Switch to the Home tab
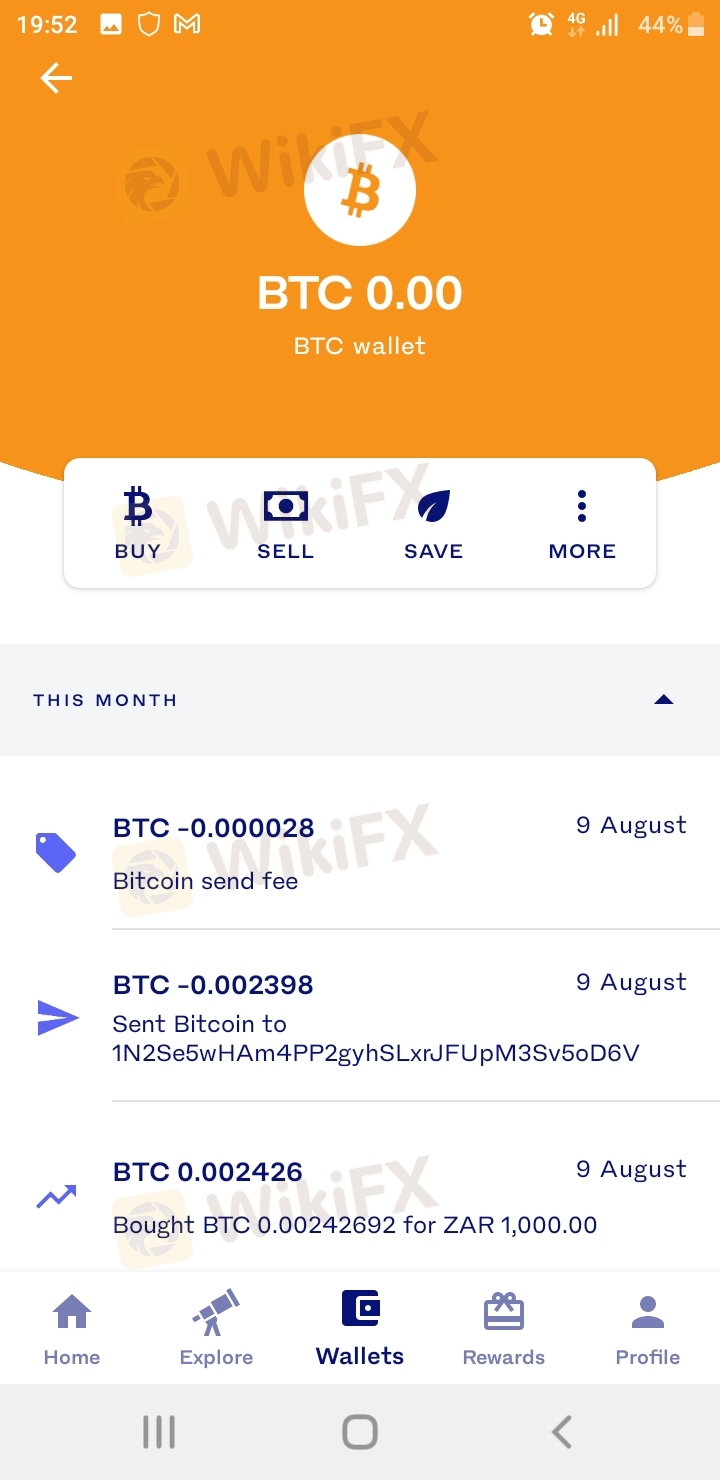 [x=72, y=1329]
